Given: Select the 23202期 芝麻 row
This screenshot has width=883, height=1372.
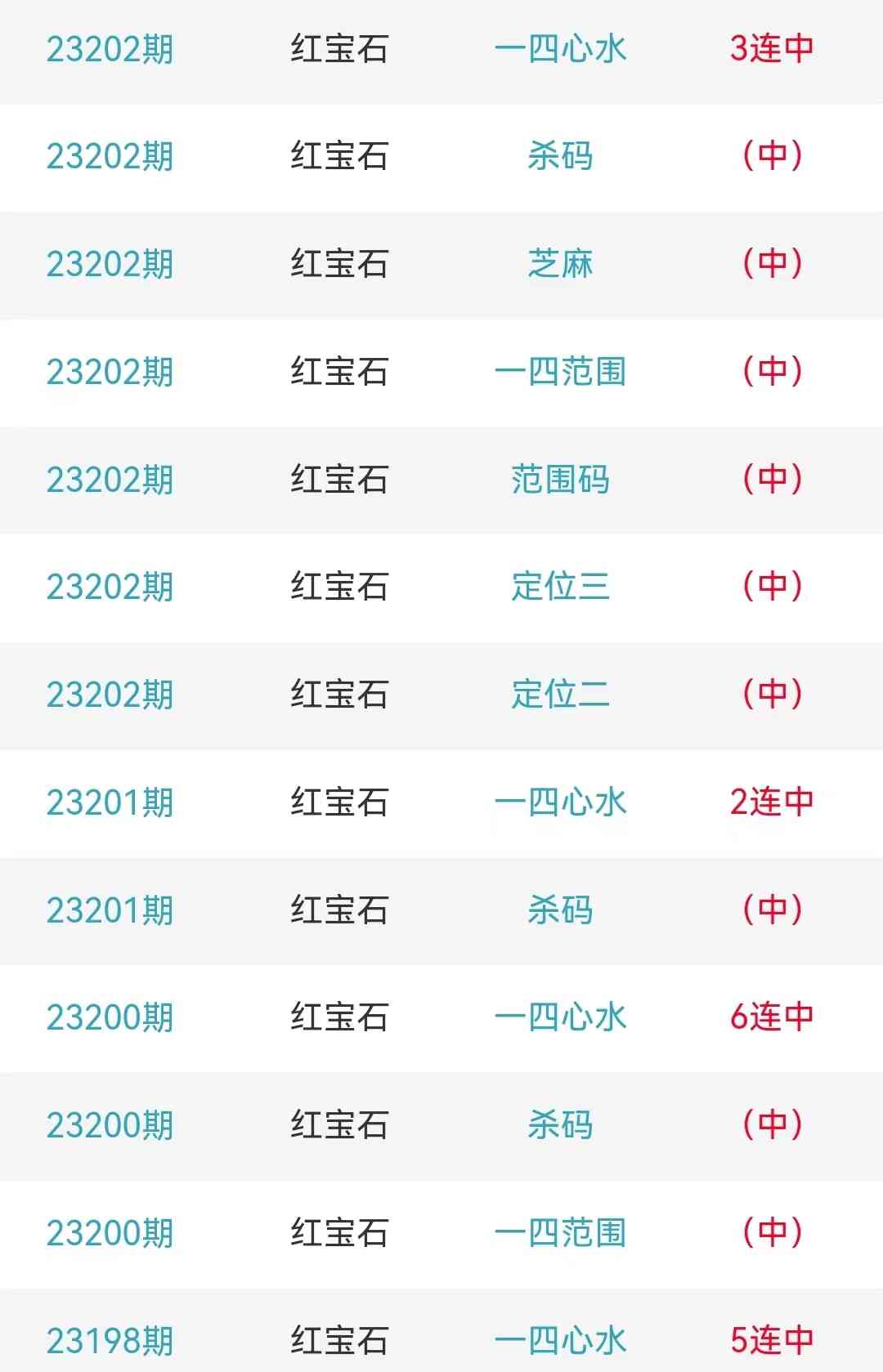Looking at the screenshot, I should [x=560, y=264].
